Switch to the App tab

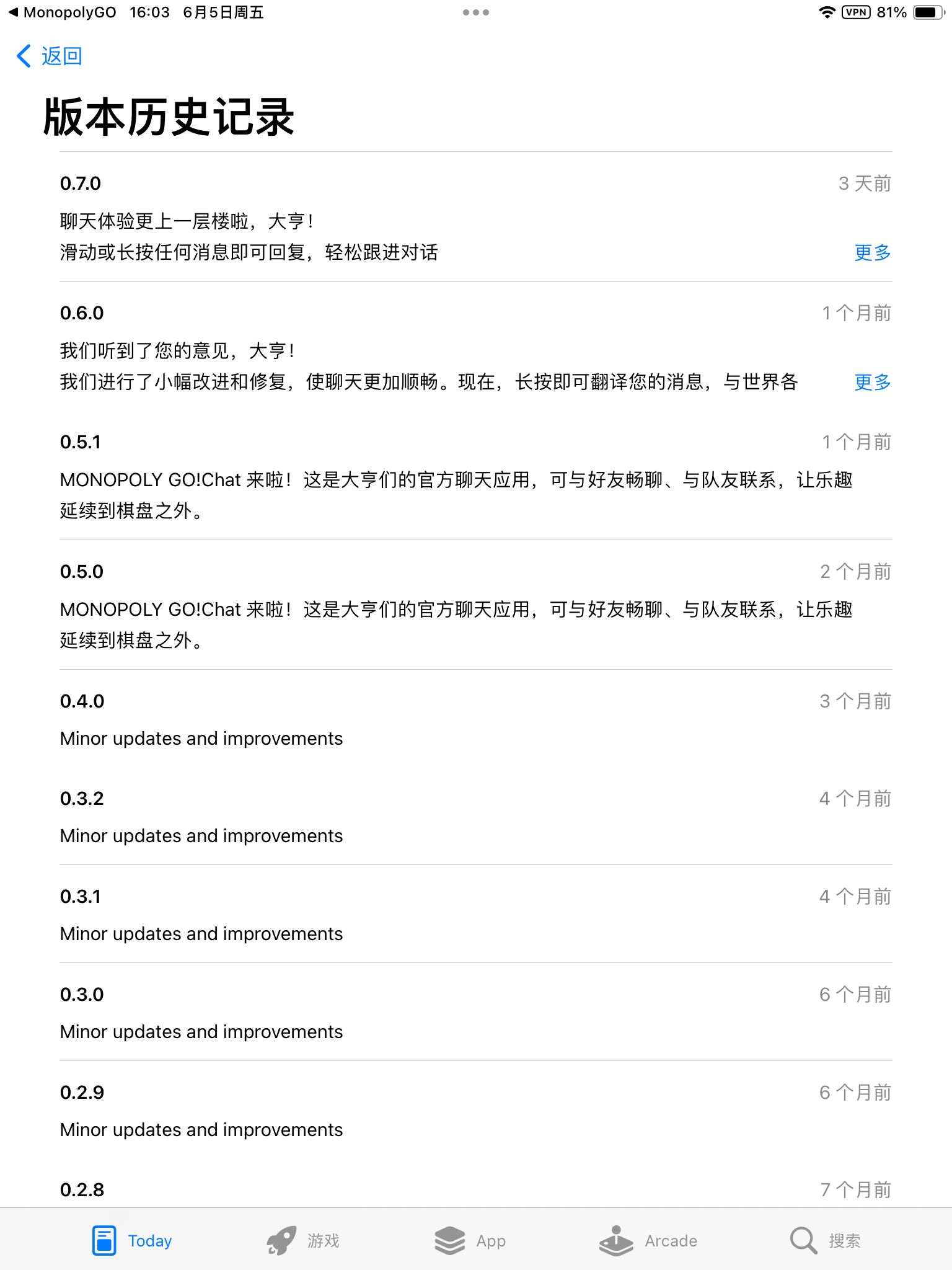click(x=470, y=1240)
